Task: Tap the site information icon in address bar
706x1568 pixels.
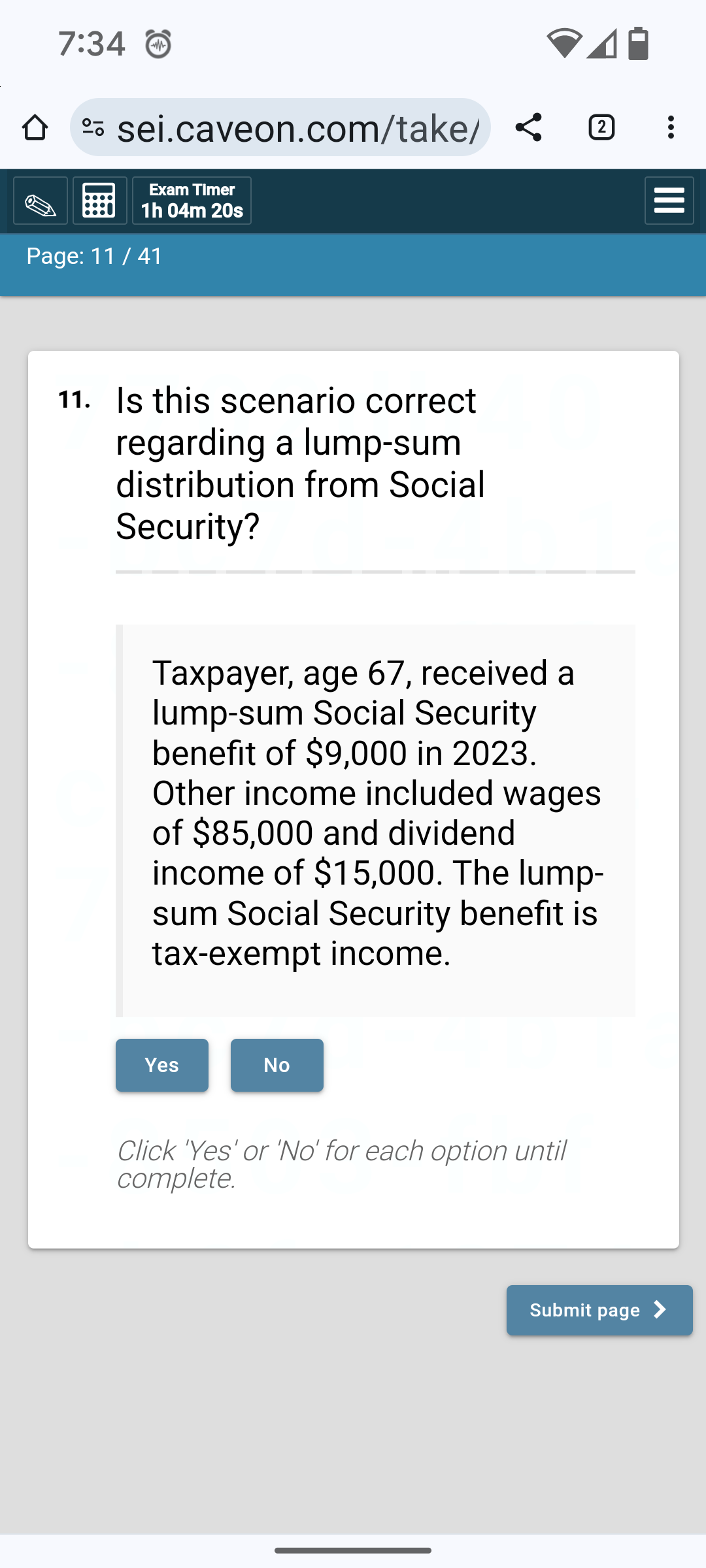Action: click(x=92, y=127)
